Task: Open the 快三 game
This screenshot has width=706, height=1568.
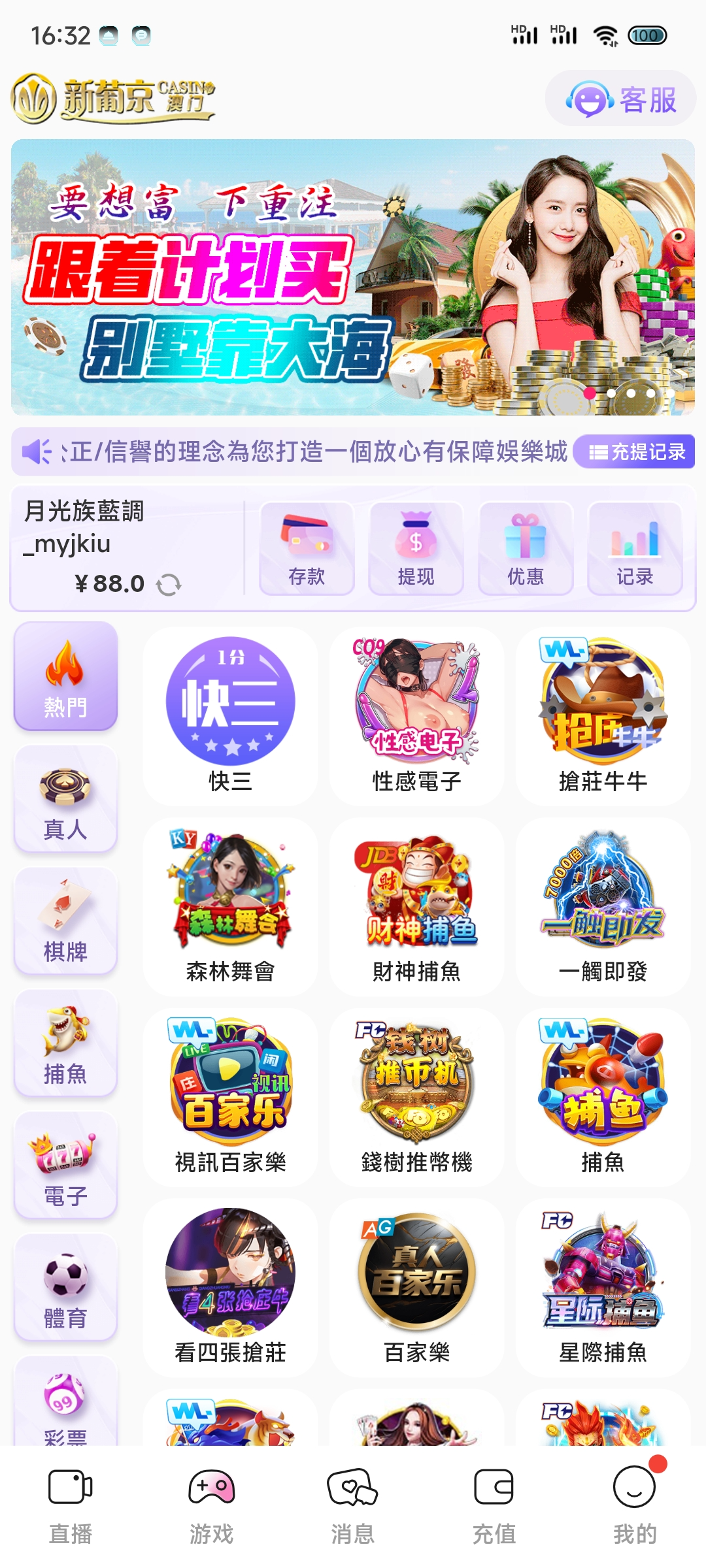Action: [230, 717]
